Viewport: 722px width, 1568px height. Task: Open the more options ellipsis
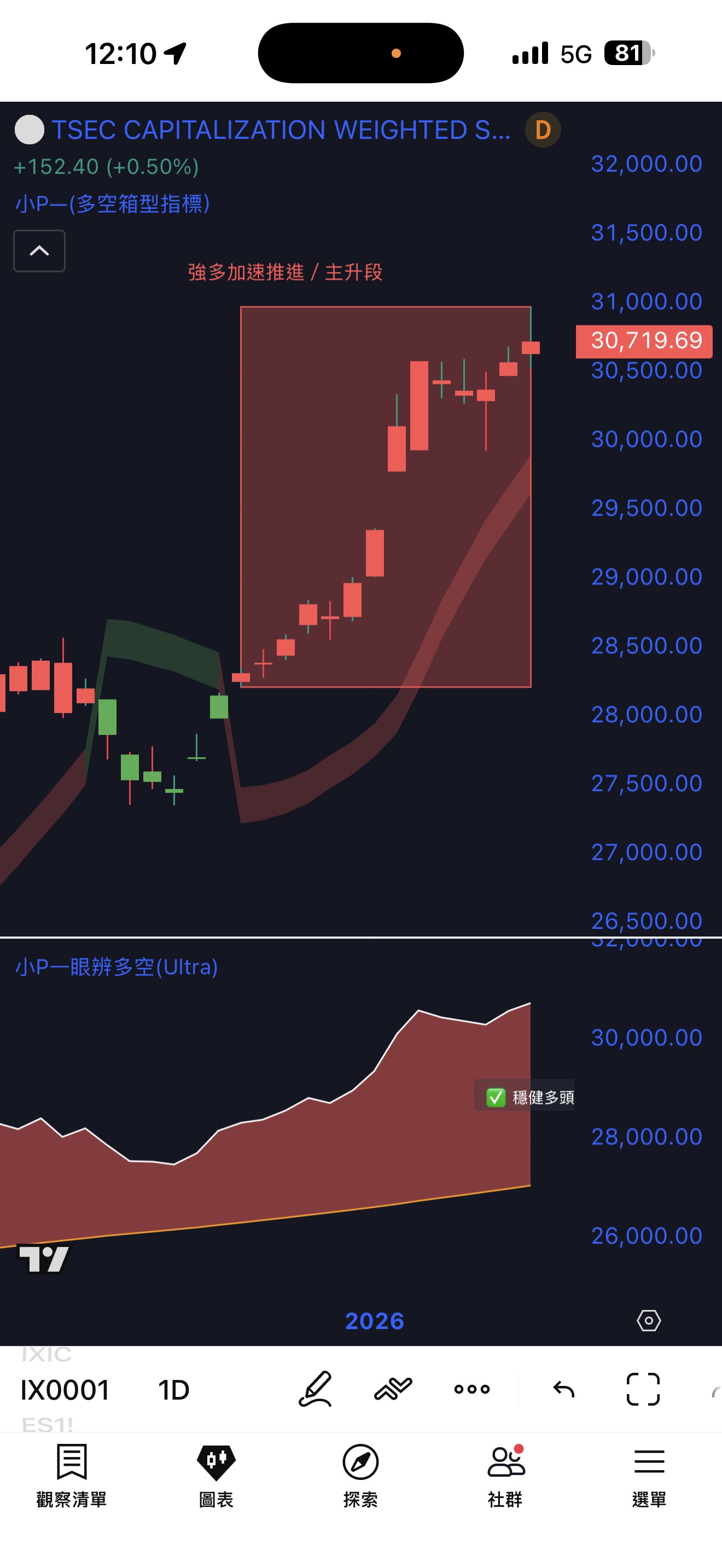(472, 1389)
